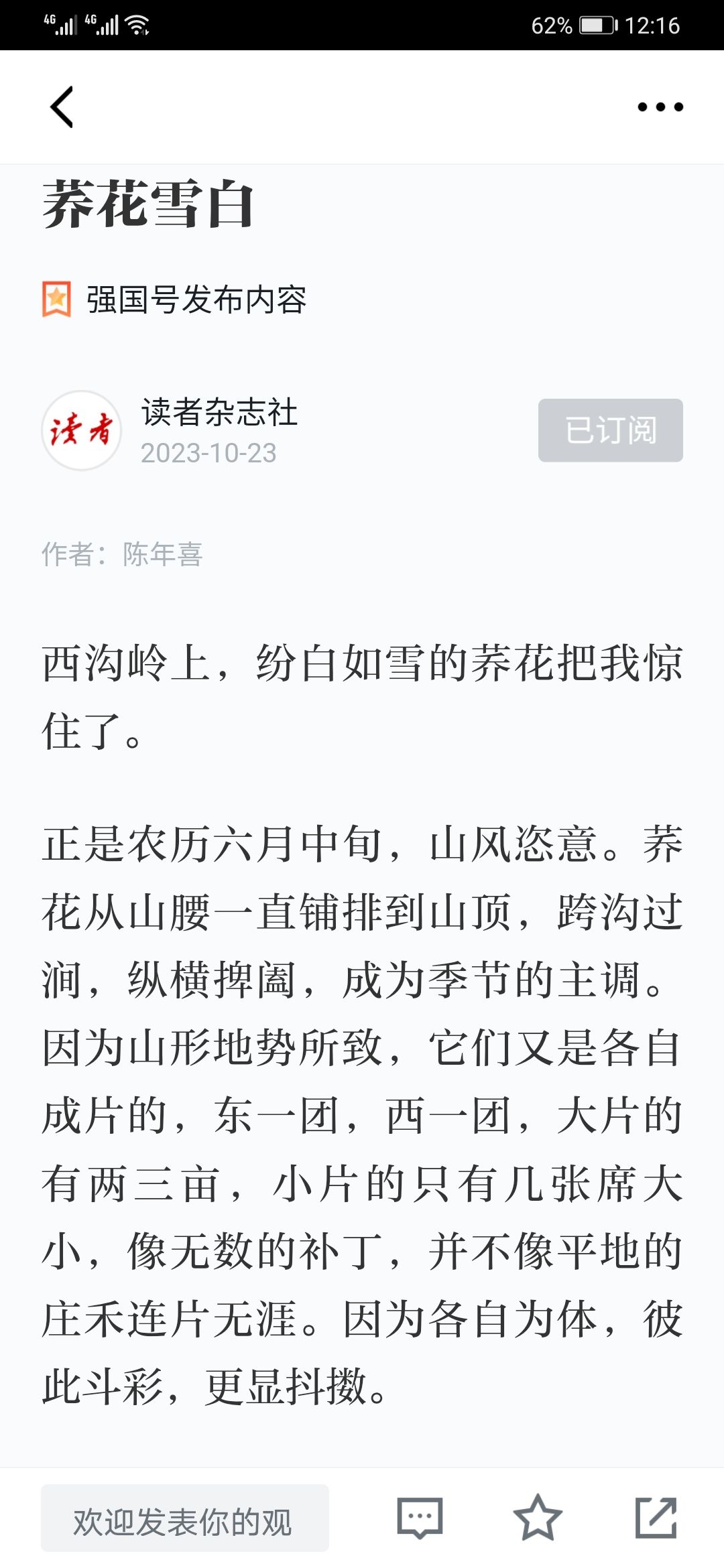Open the 读者杂志社 publisher profile
The image size is (724, 1568).
pyautogui.click(x=219, y=411)
